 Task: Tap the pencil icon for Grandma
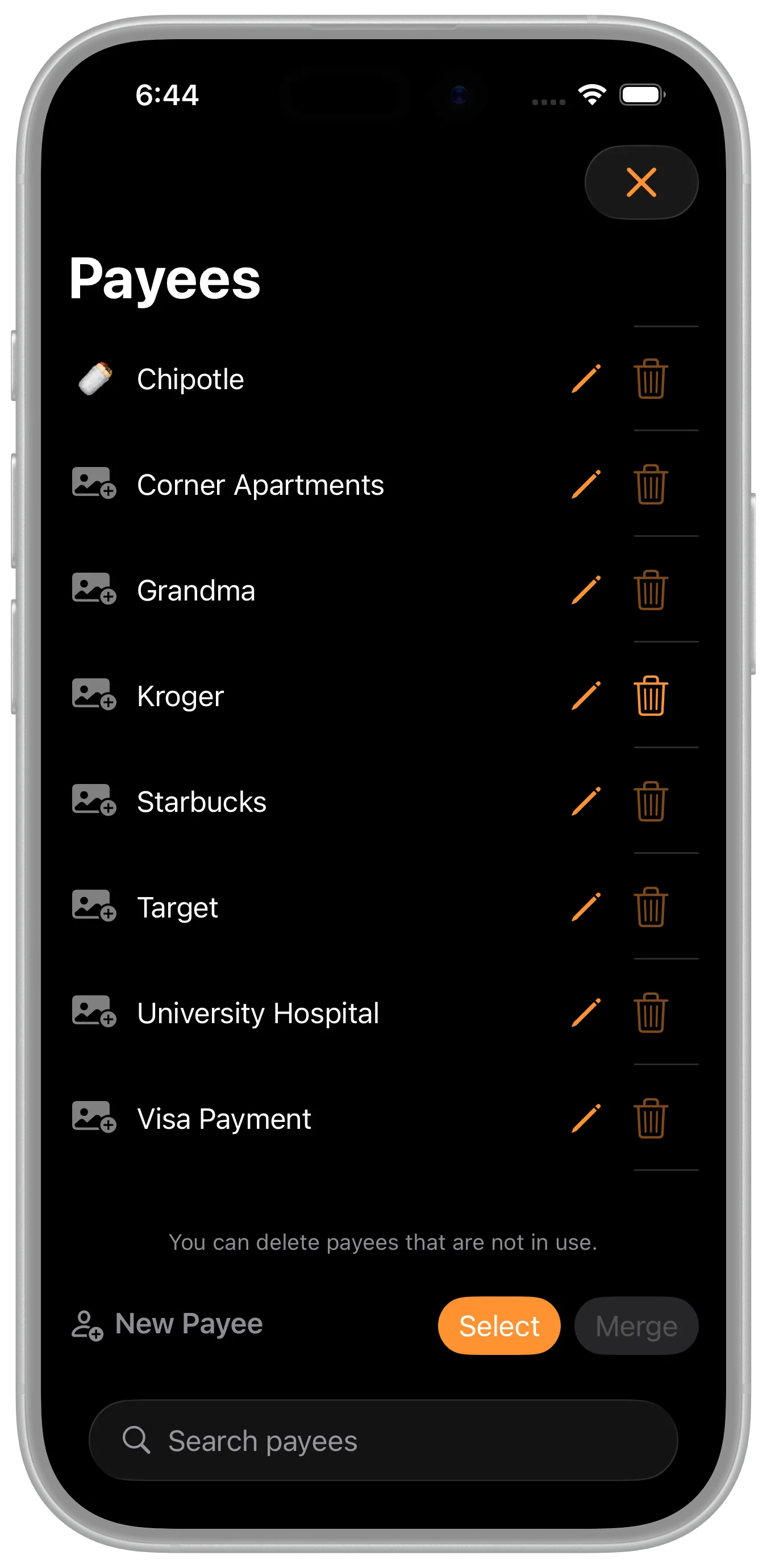586,590
